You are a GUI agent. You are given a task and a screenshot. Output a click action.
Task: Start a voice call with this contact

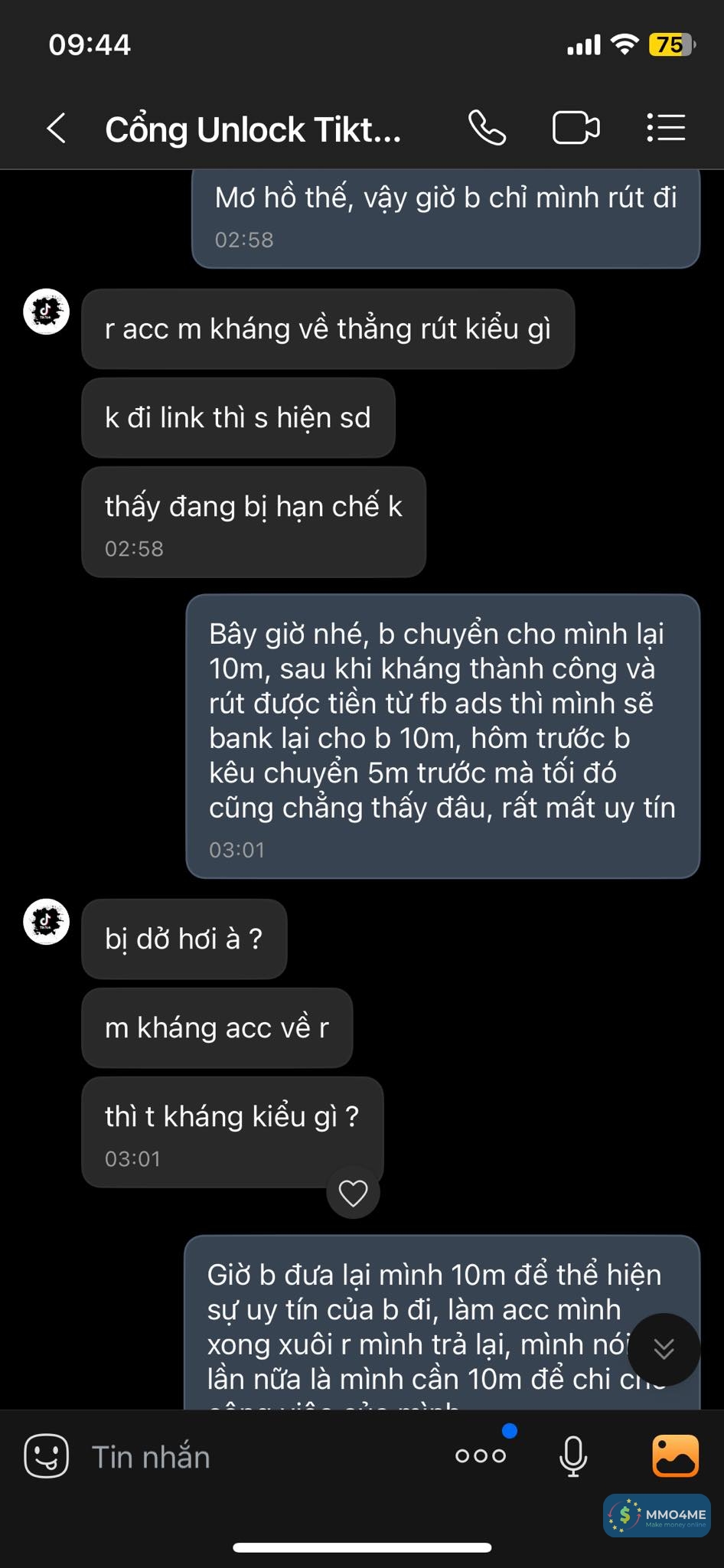pyautogui.click(x=487, y=128)
